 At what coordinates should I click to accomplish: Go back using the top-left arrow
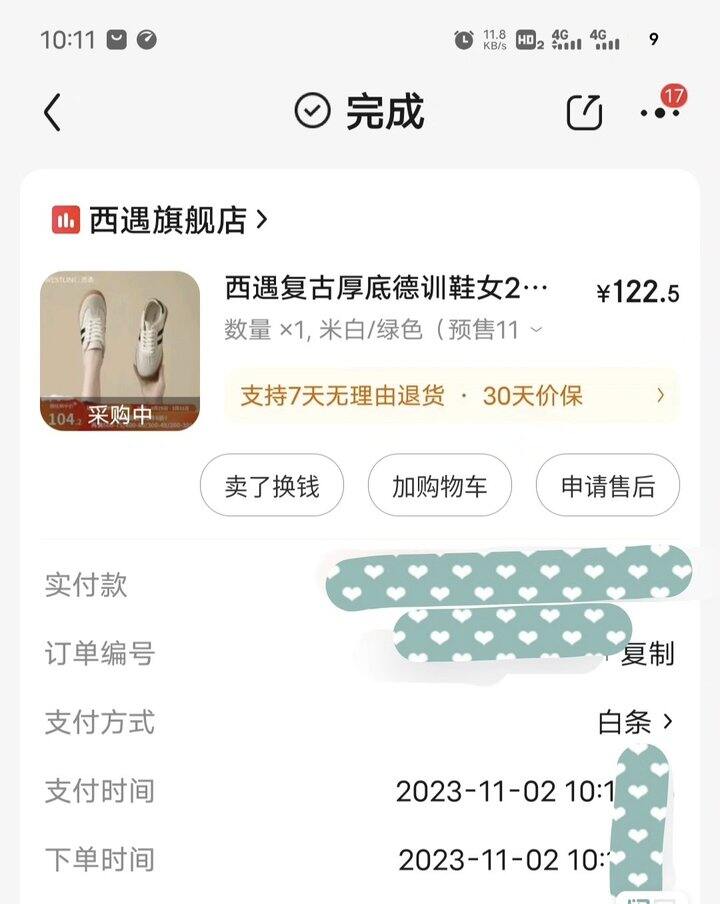52,112
